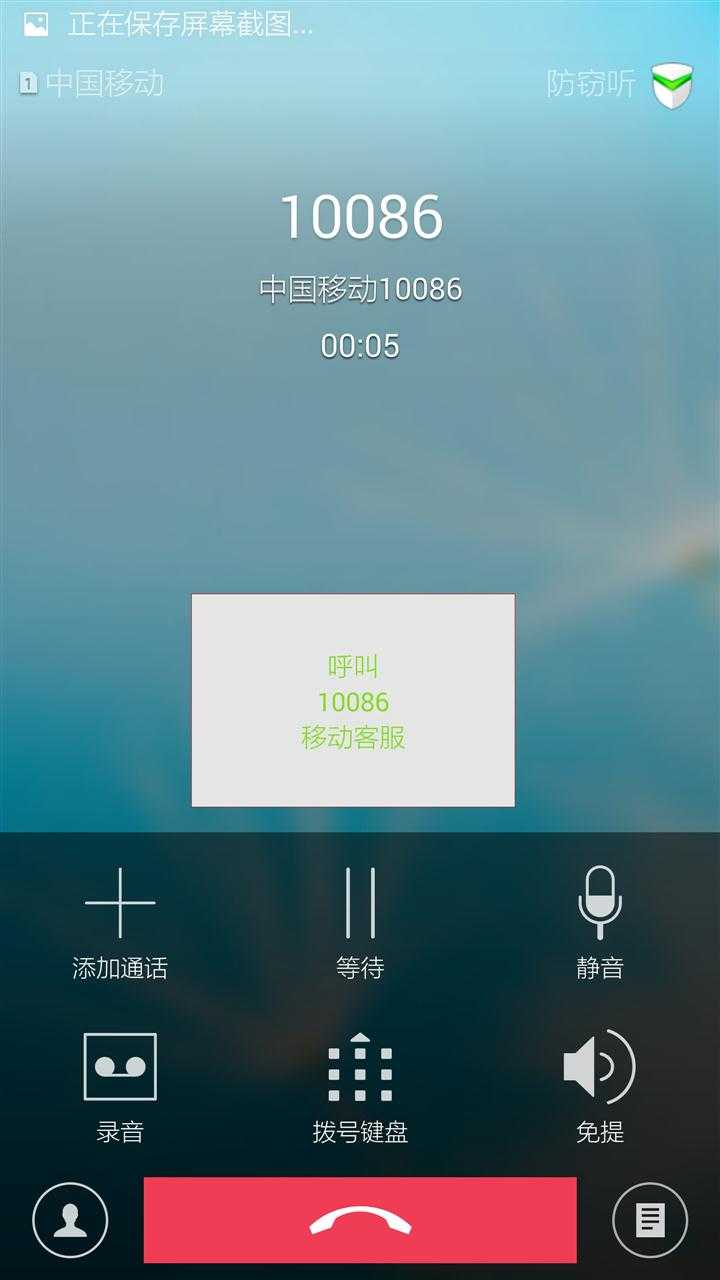Tap the anti-wiretap shield icon

680,84
